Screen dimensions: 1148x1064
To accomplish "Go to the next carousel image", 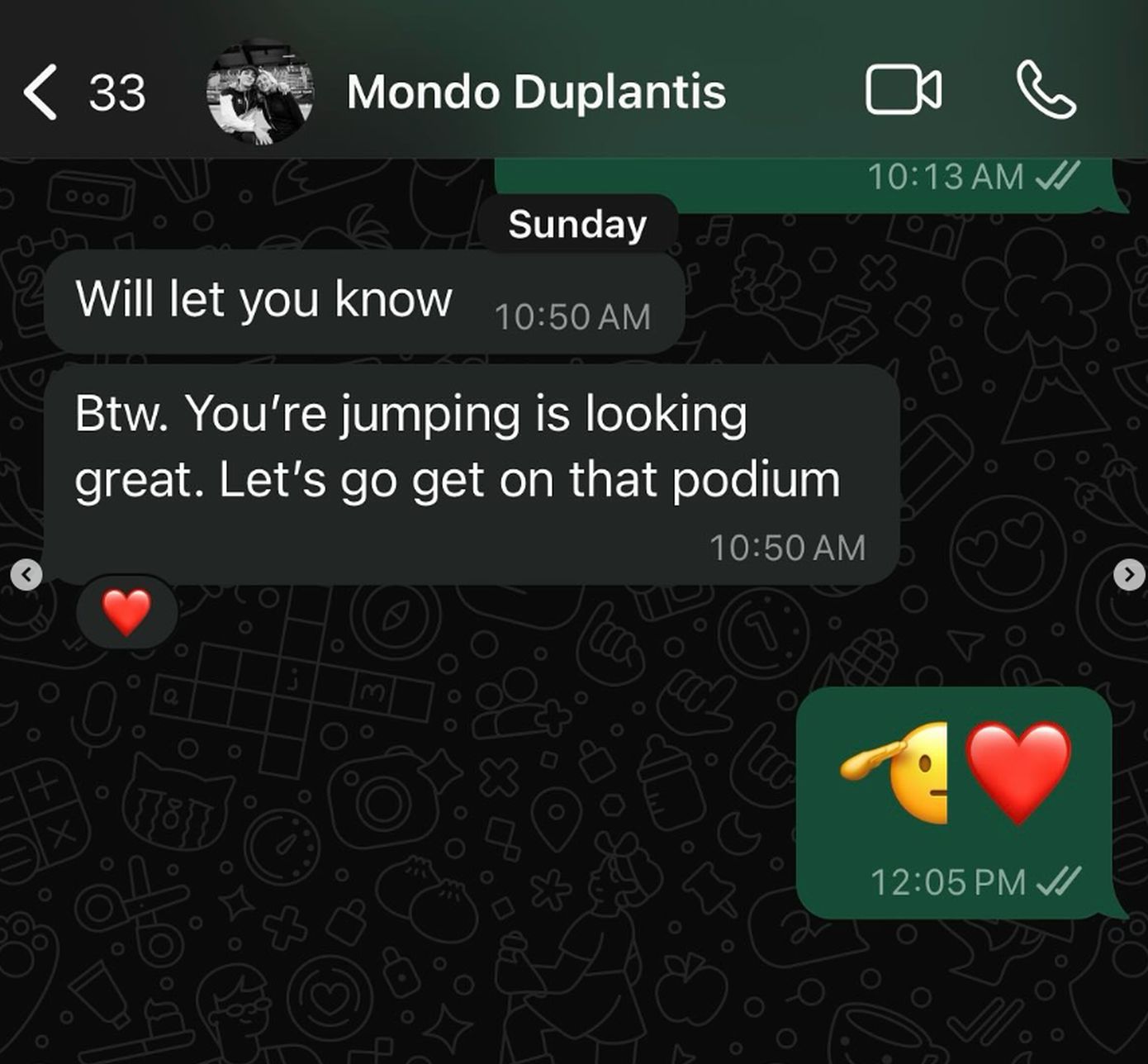I will [1128, 573].
